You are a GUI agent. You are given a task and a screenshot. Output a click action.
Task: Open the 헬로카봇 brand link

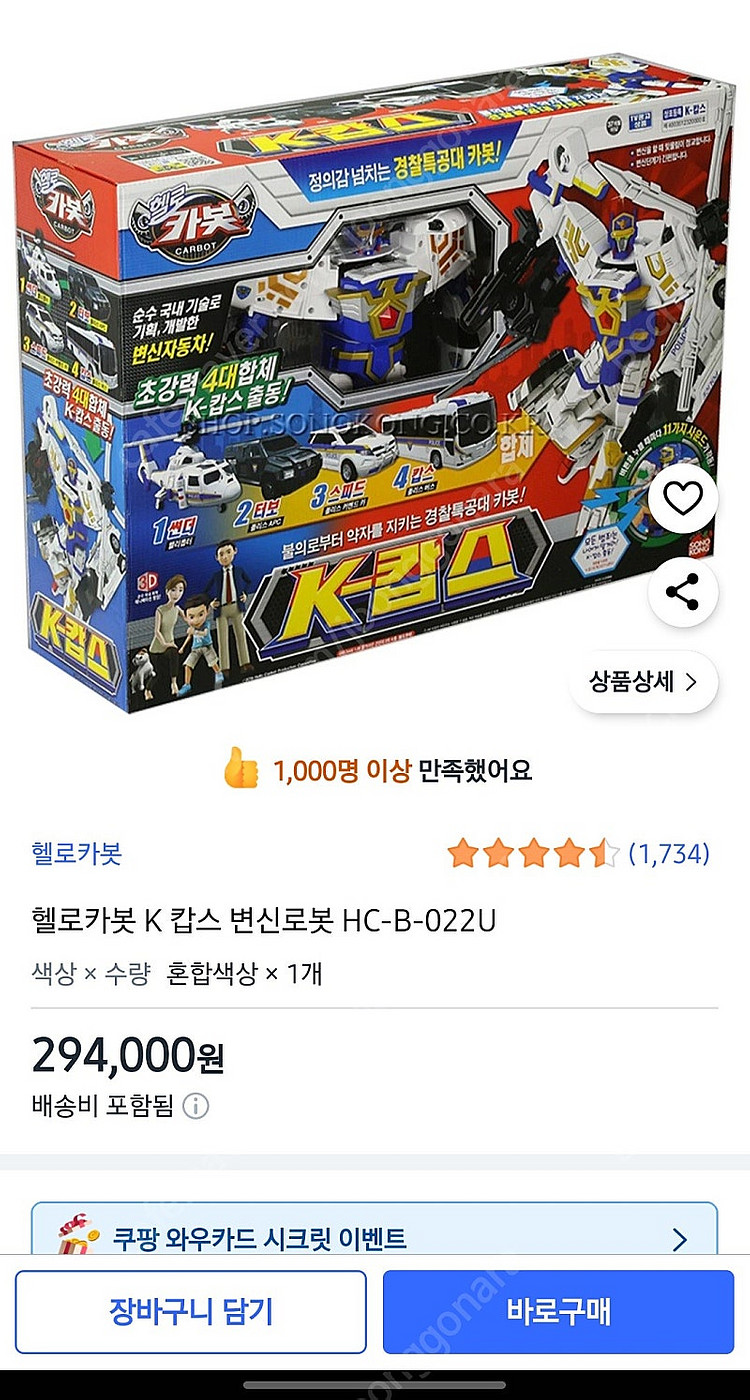pyautogui.click(x=77, y=854)
